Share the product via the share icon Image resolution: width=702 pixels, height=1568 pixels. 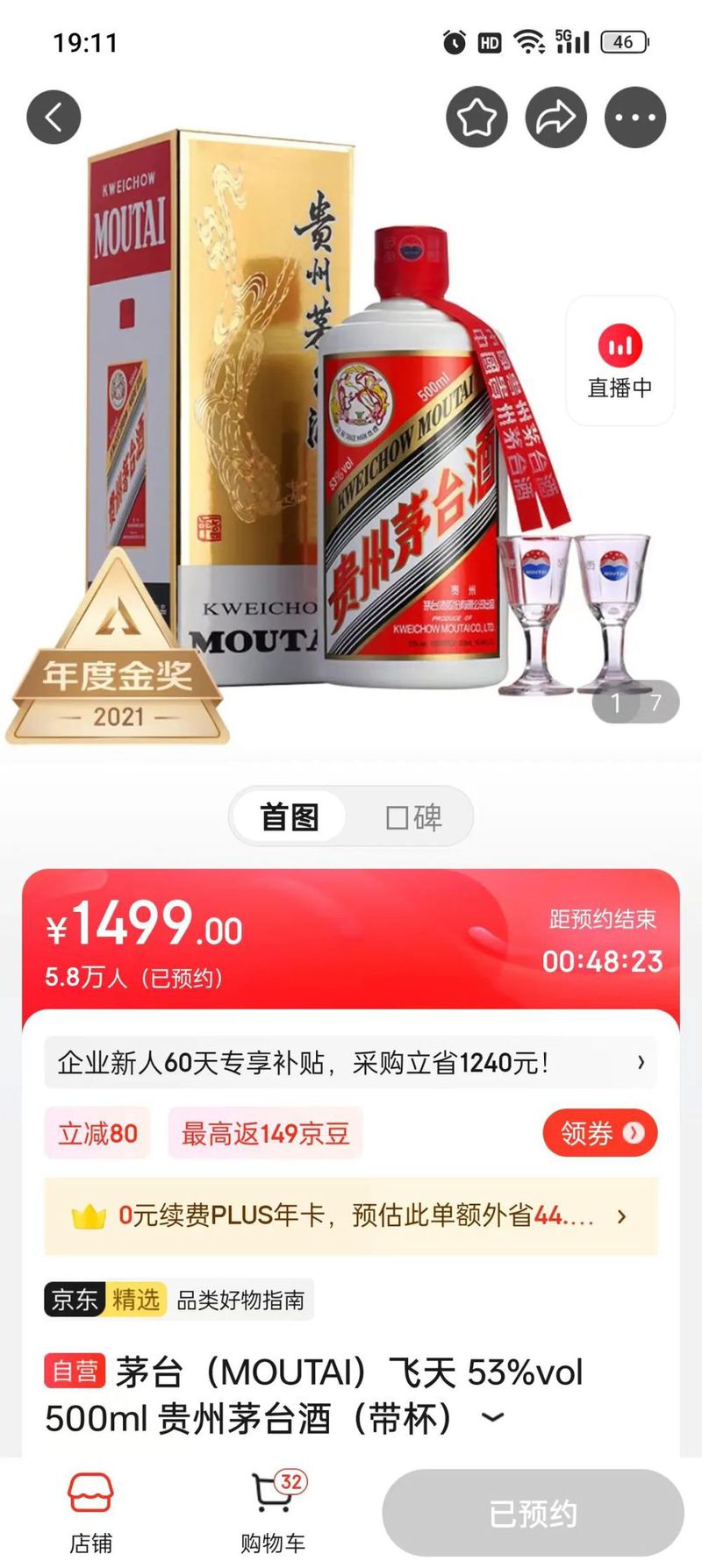click(x=555, y=116)
